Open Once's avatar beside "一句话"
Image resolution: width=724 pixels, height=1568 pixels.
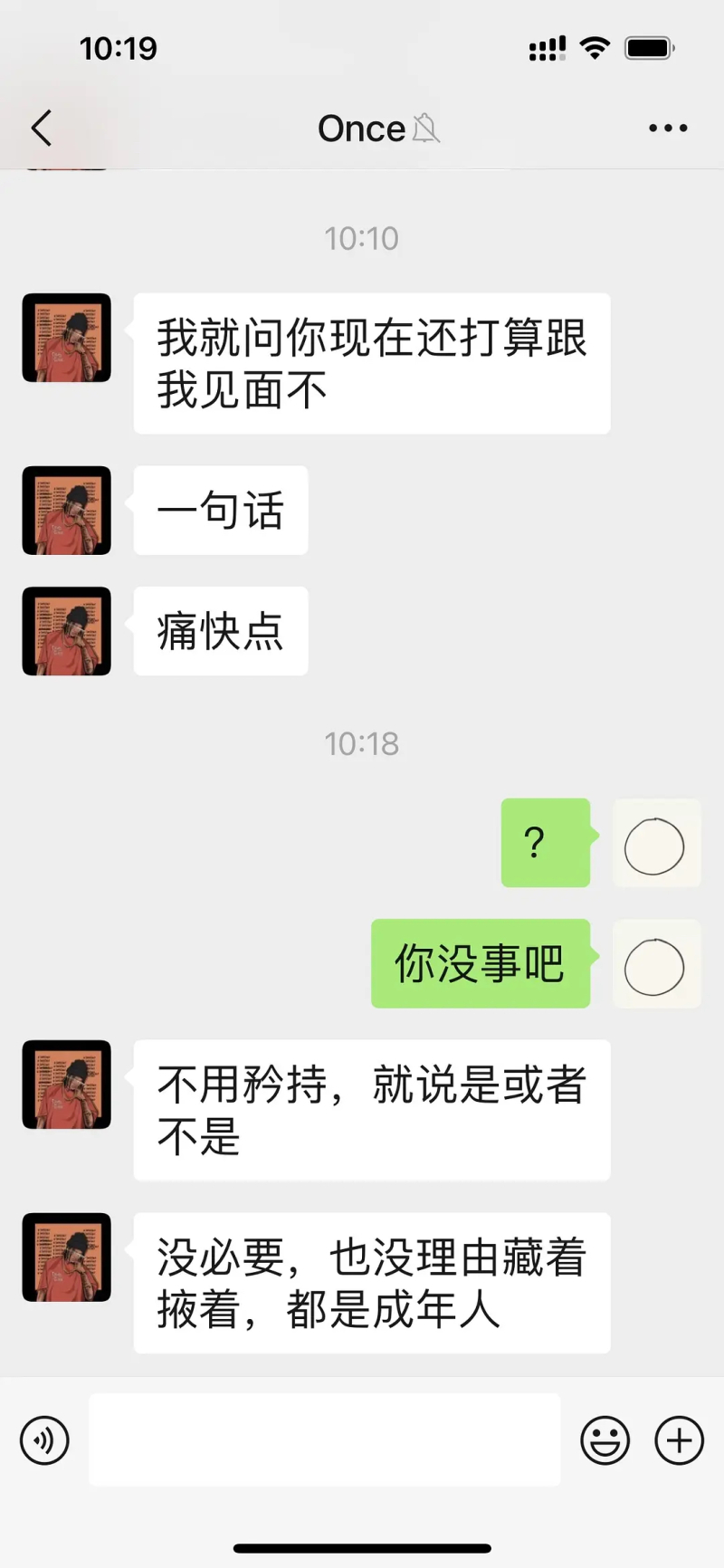coord(67,511)
